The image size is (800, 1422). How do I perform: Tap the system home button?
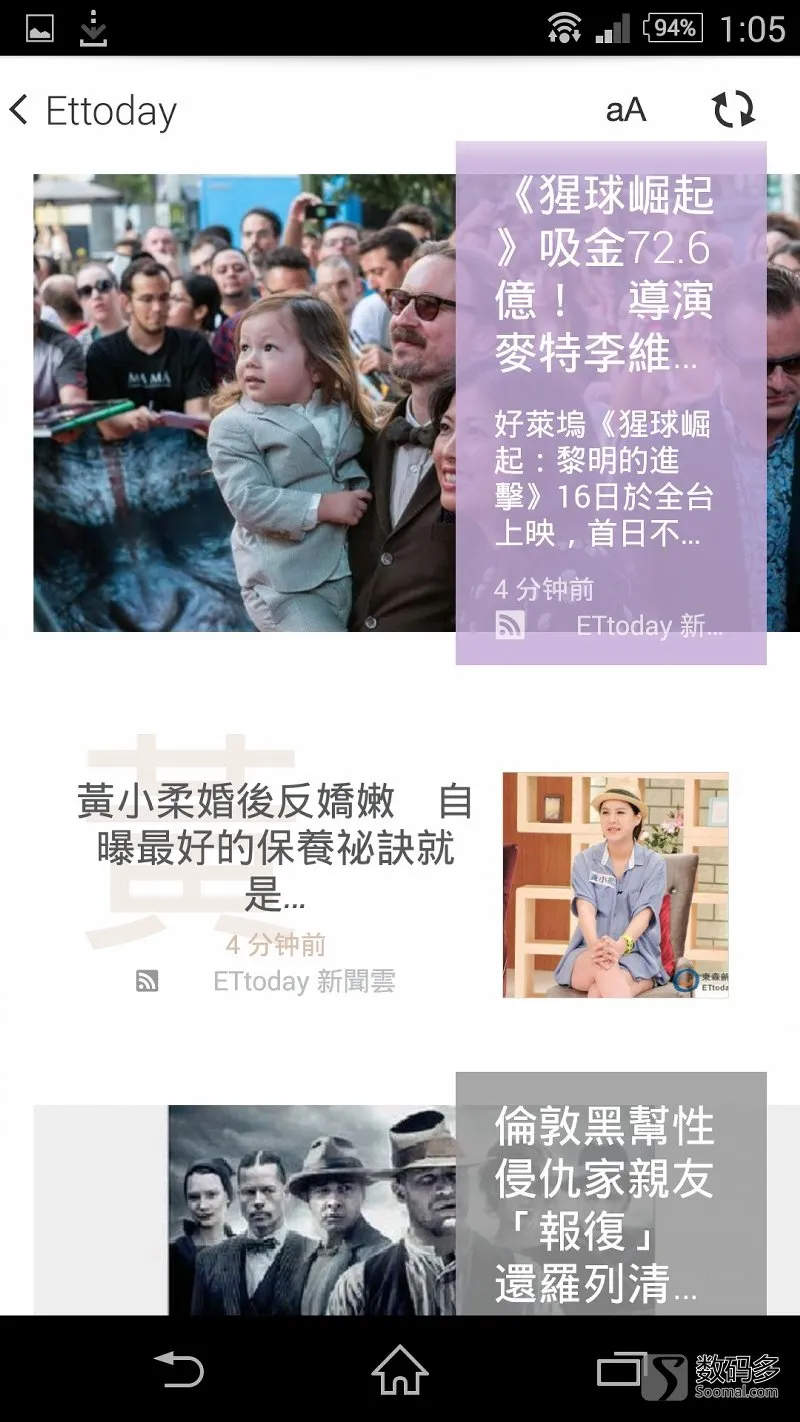coord(400,1370)
